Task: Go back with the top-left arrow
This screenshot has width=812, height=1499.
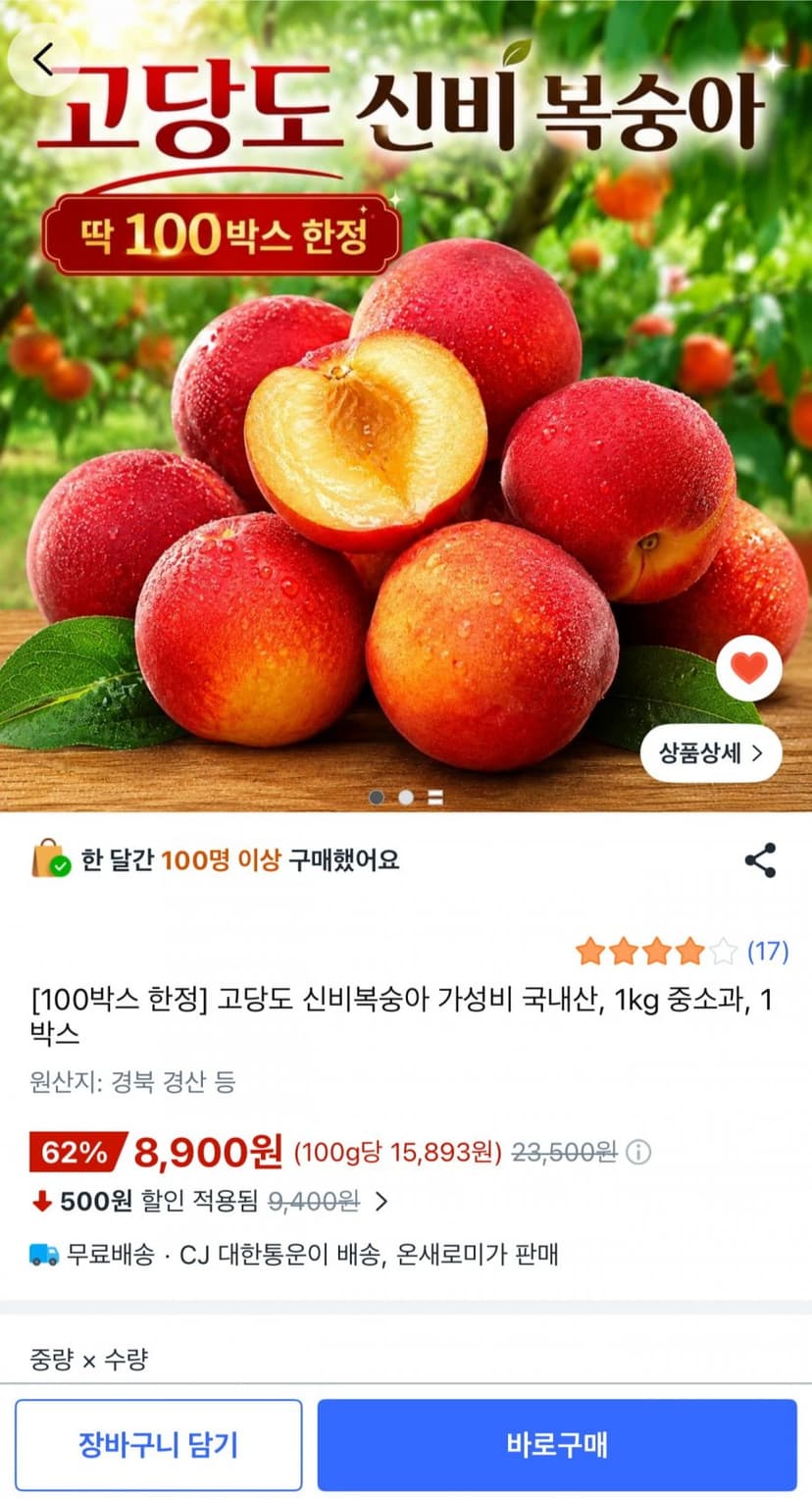Action: coord(42,59)
